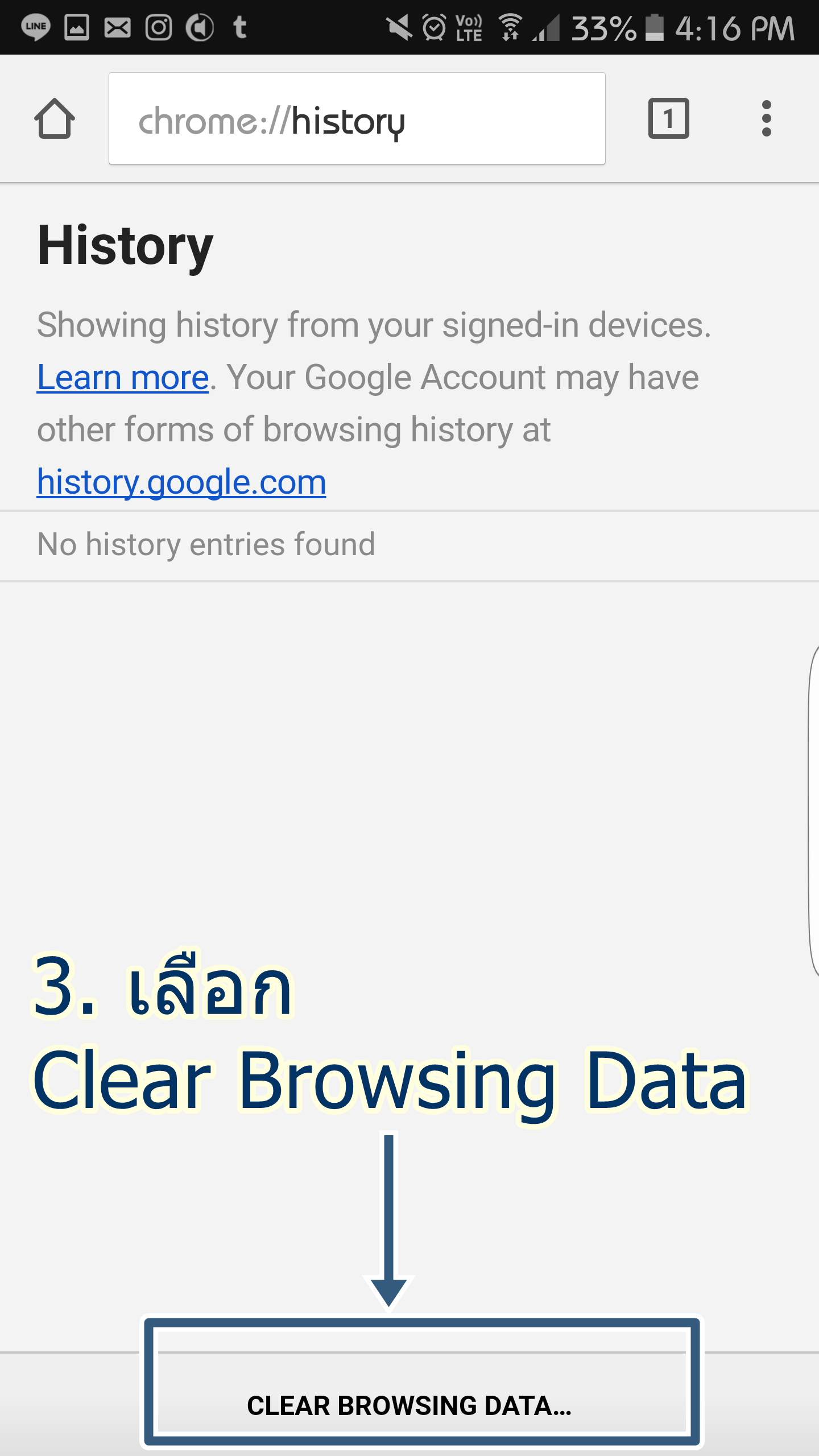The width and height of the screenshot is (819, 1456).
Task: Tap the home icon in the toolbar
Action: pyautogui.click(x=55, y=118)
